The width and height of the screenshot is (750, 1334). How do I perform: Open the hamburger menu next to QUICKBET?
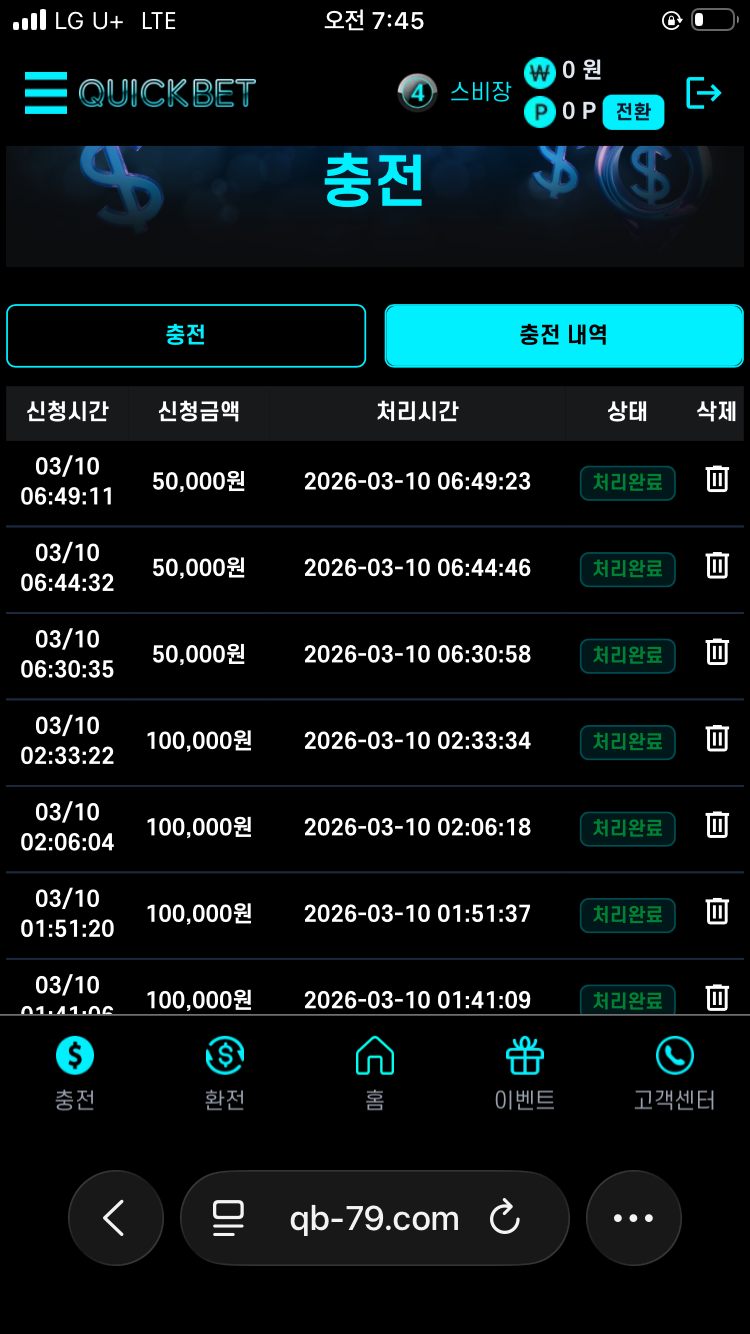point(46,93)
